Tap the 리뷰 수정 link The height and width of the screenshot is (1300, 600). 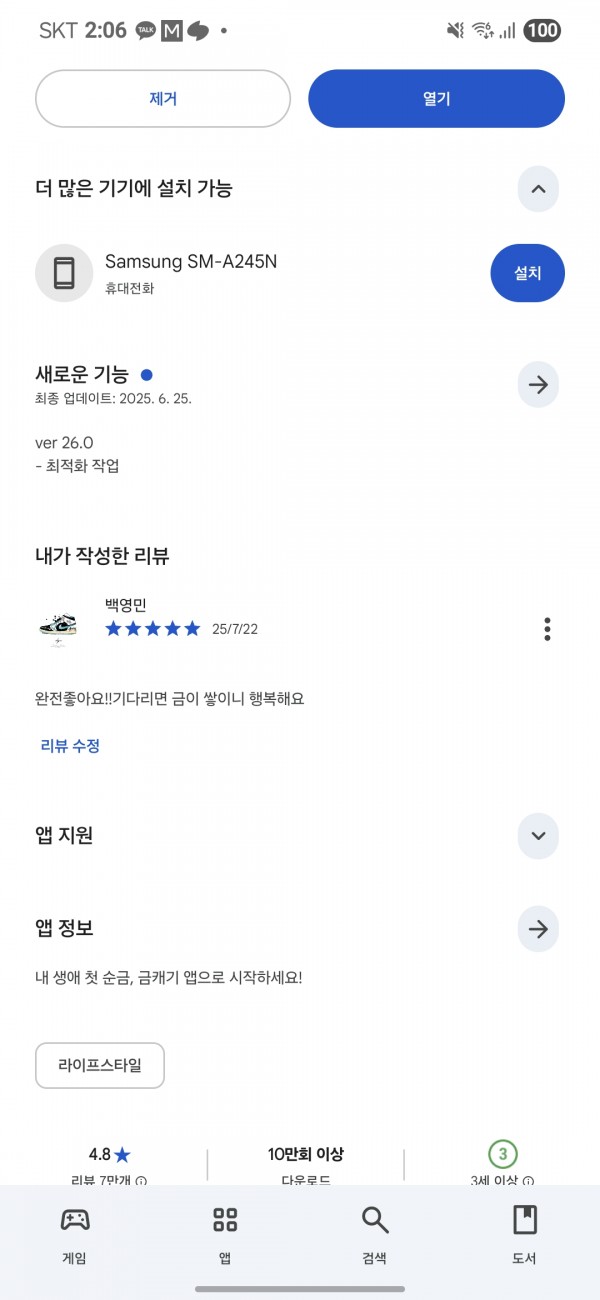pos(70,746)
